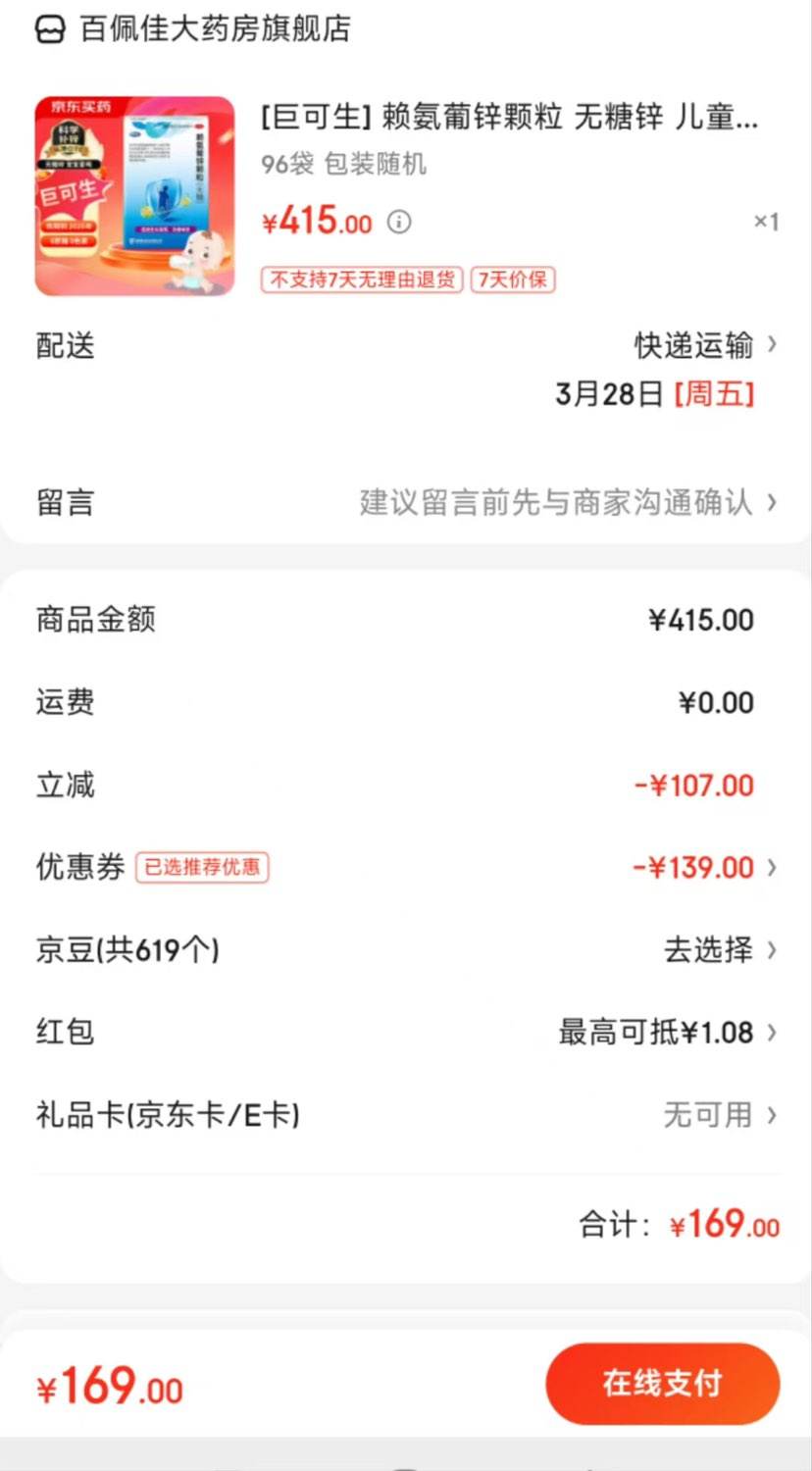Click the 京豆 row chevron arrow

[774, 949]
